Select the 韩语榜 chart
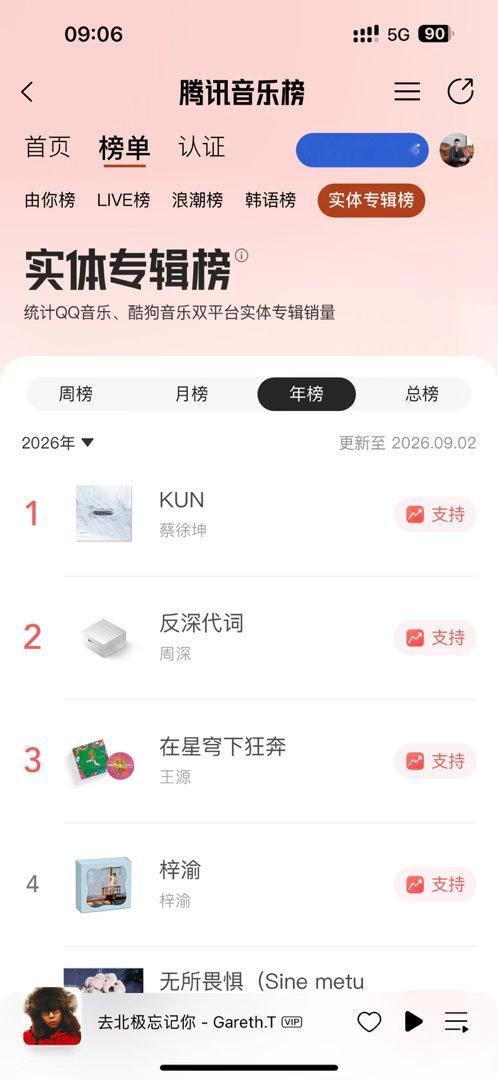Screen dimensions: 498x1080 [x=271, y=200]
